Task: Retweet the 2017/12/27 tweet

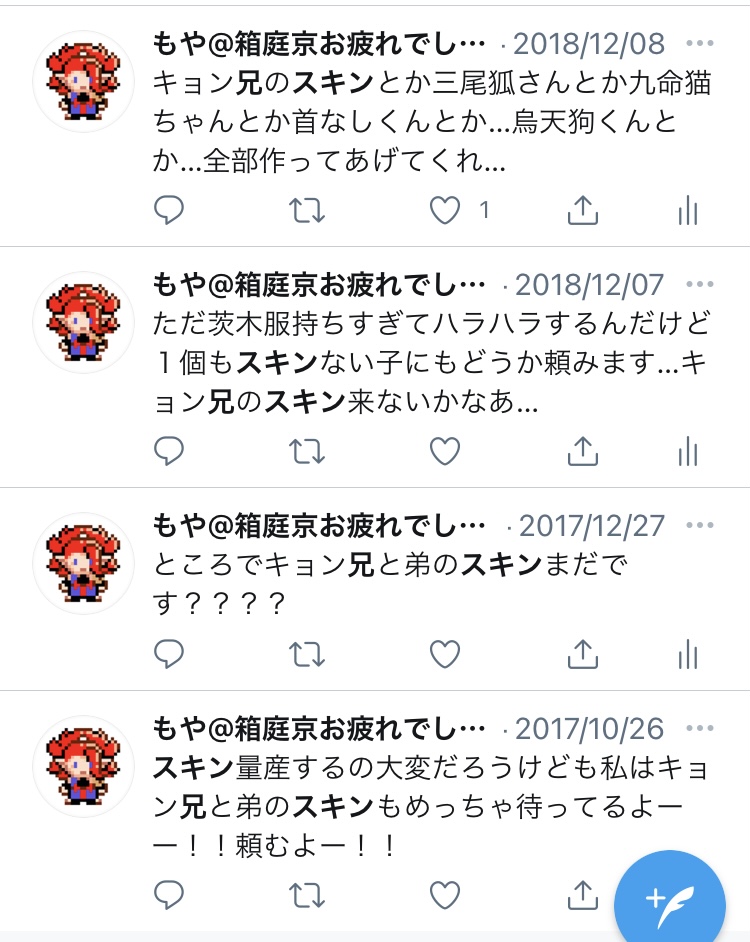Action: tap(307, 654)
